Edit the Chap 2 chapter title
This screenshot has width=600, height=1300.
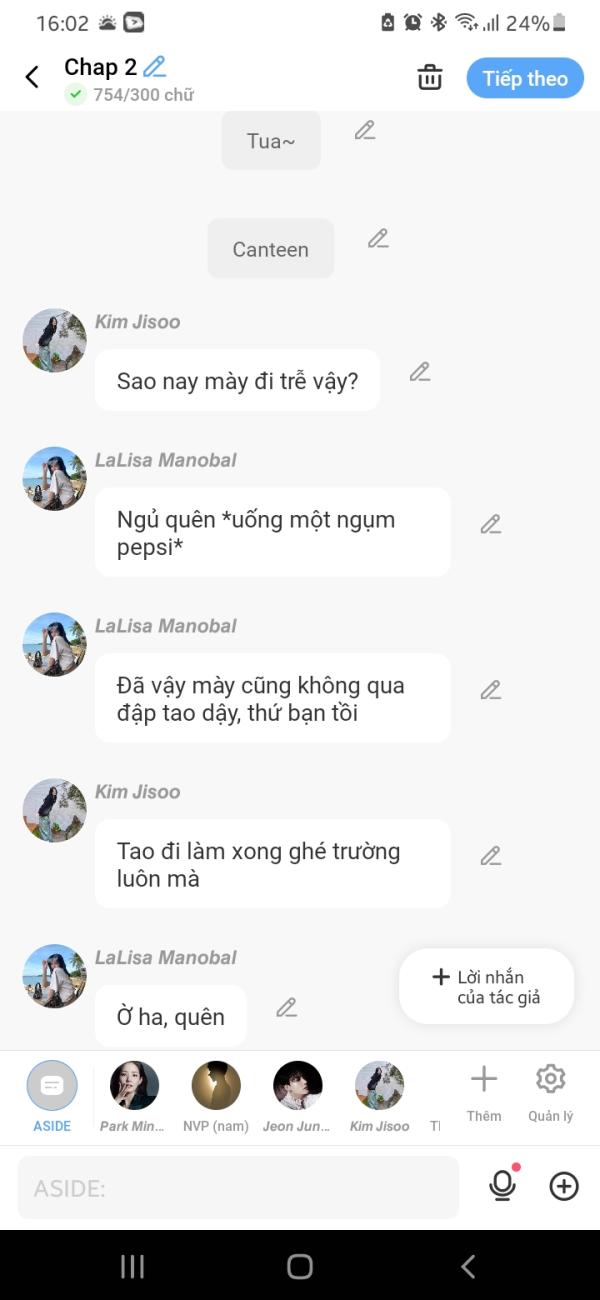[x=154, y=67]
